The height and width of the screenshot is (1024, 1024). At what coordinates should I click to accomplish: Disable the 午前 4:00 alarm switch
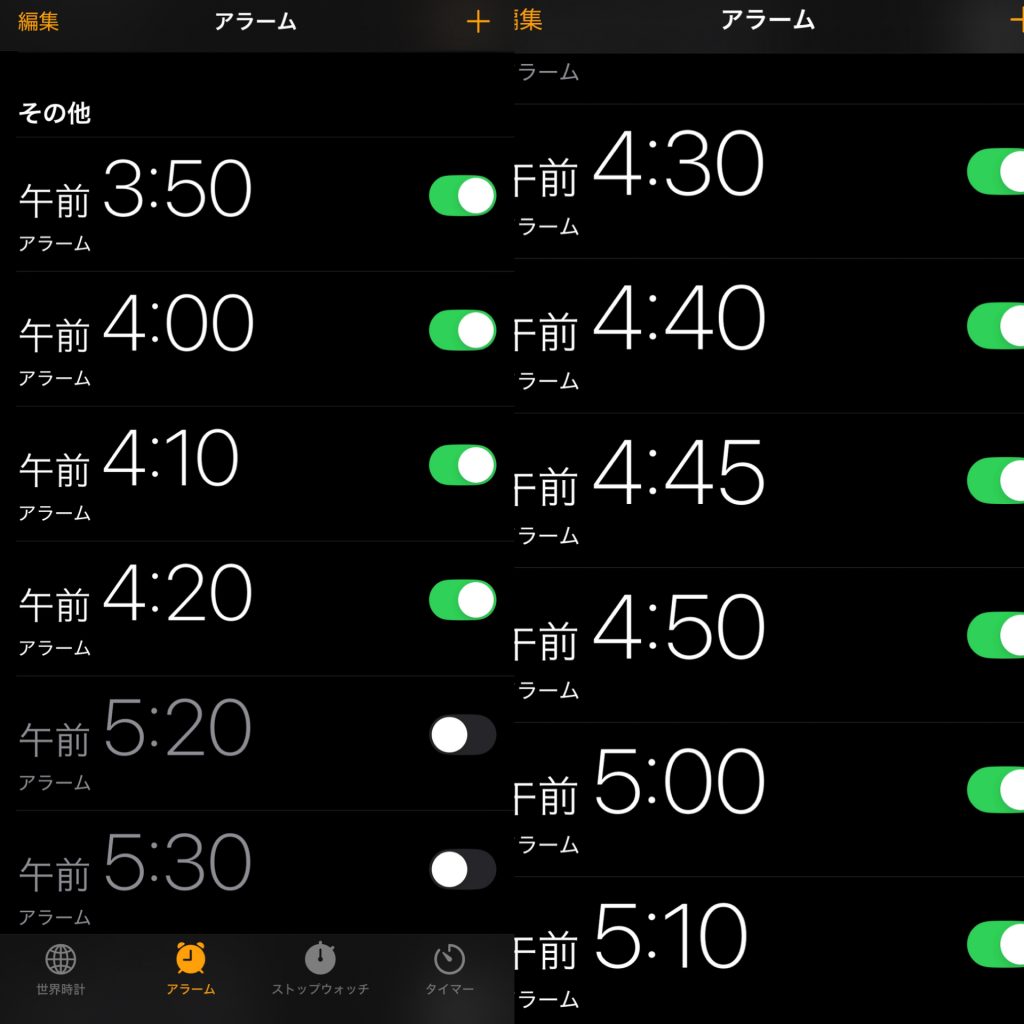point(462,330)
